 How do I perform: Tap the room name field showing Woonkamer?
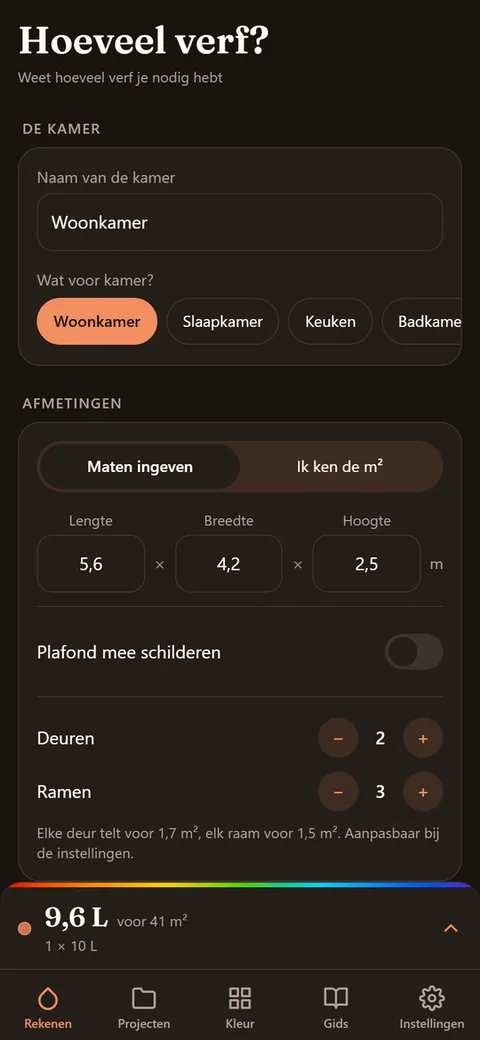[239, 222]
